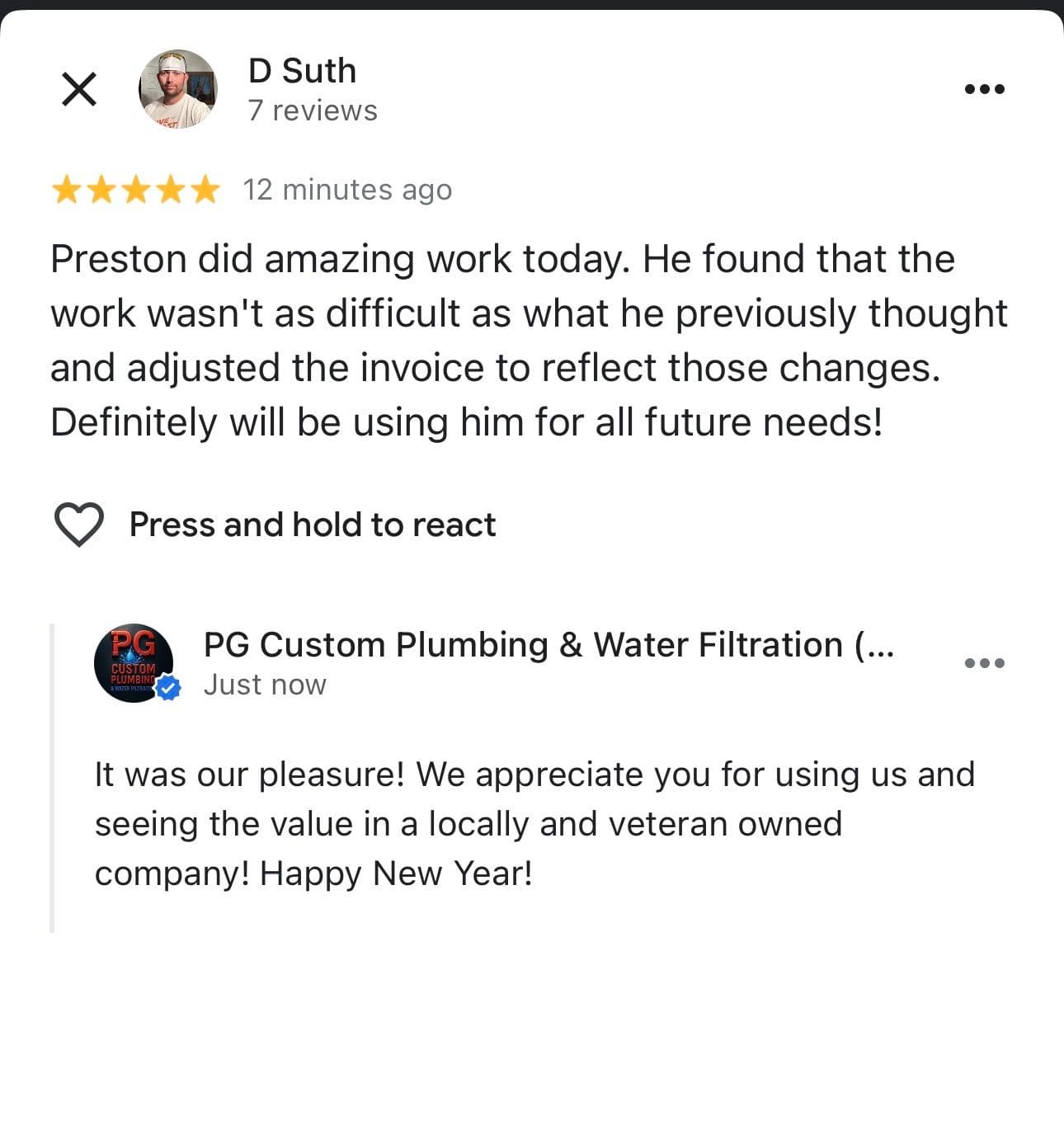This screenshot has height=1130, width=1064.
Task: Tap the heart to toggle a reaction
Action: (x=80, y=523)
